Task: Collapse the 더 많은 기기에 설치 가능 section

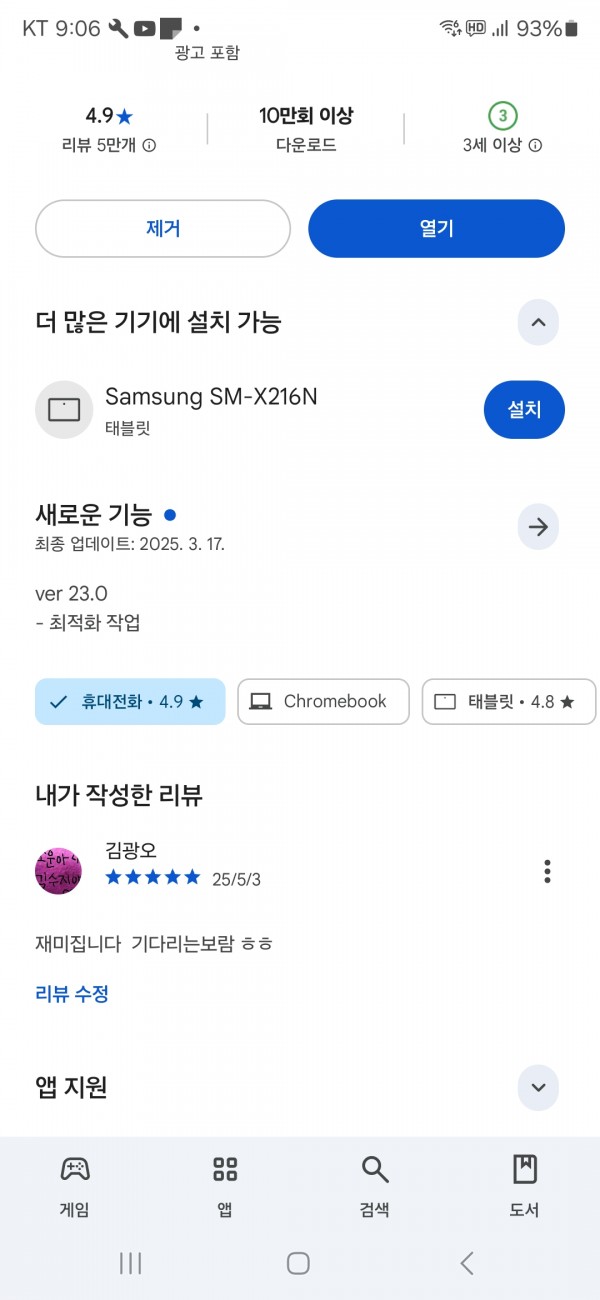Action: tap(538, 322)
